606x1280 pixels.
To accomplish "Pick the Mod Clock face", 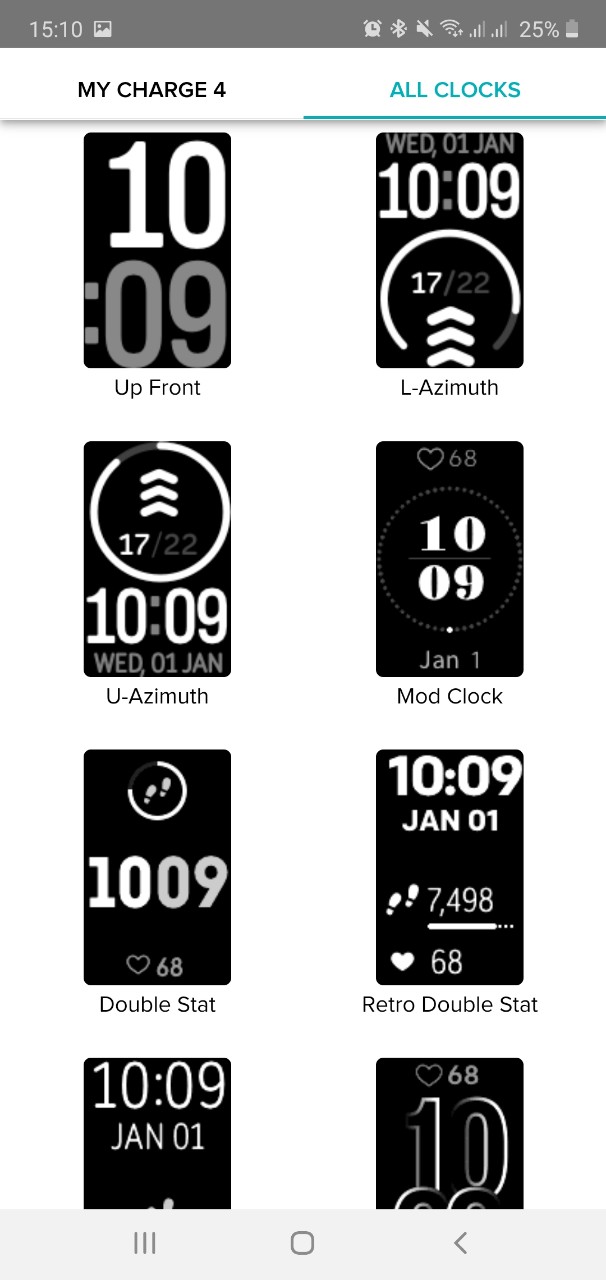I will (x=450, y=558).
